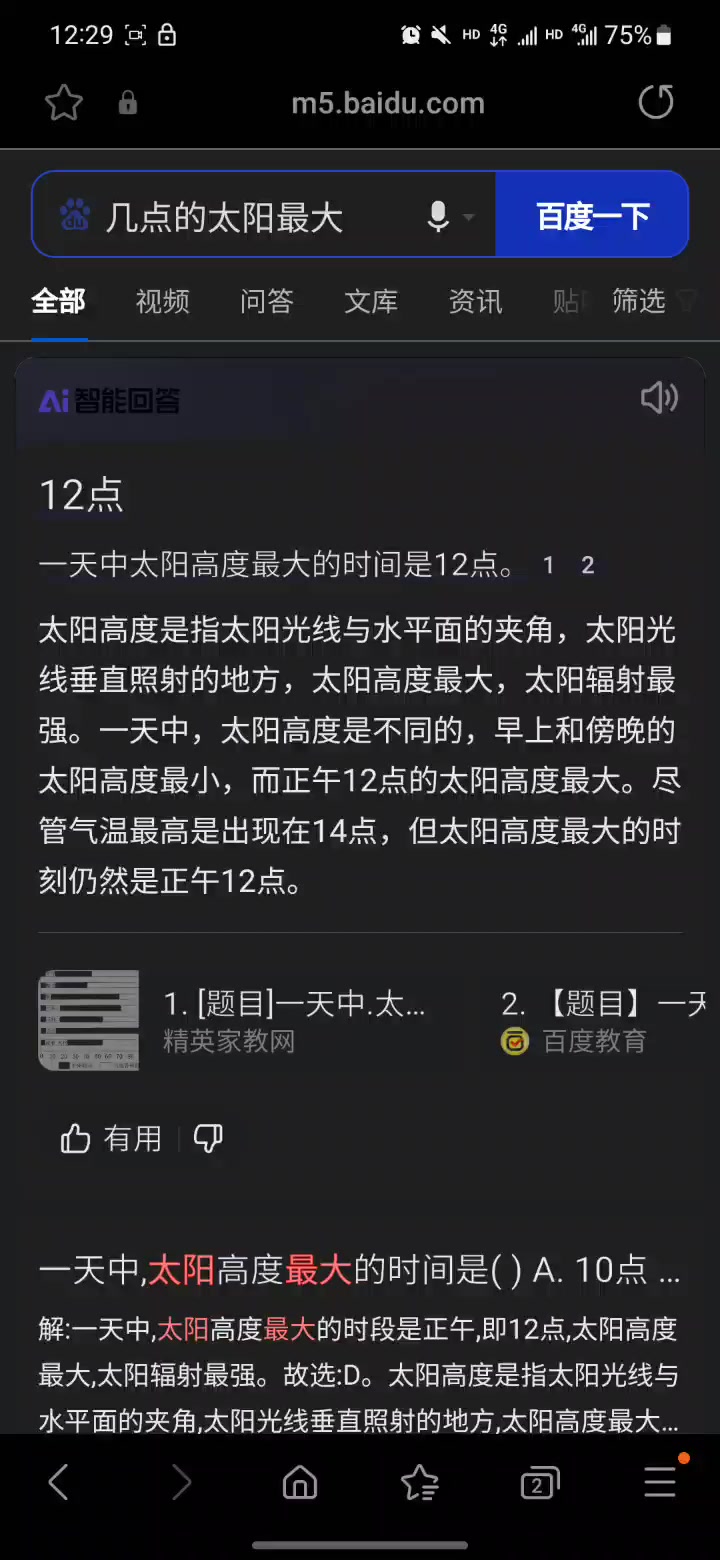Image resolution: width=720 pixels, height=1560 pixels.
Task: Play the AI answer aloud
Action: pyautogui.click(x=659, y=398)
